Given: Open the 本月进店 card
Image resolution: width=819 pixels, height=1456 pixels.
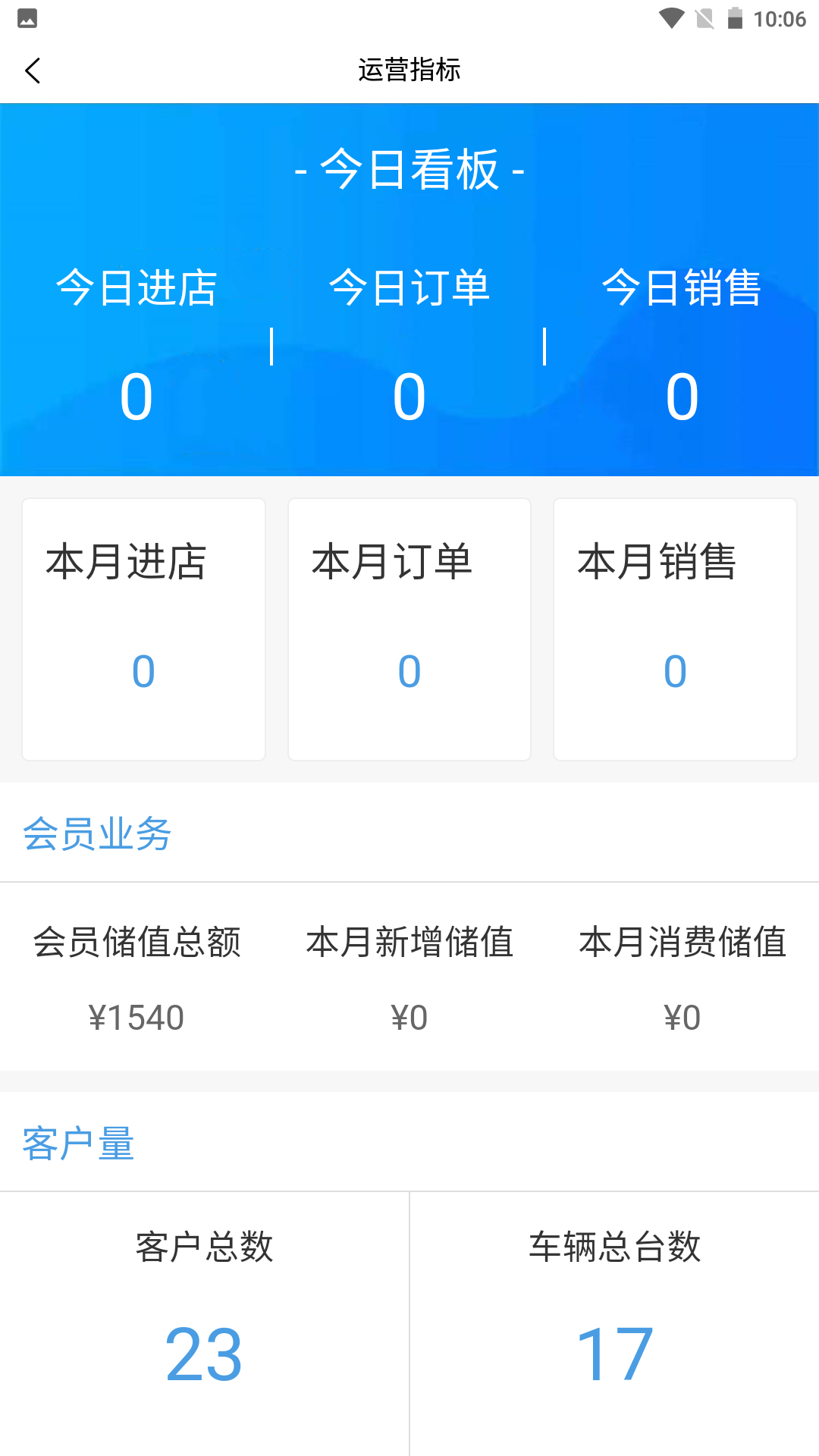Looking at the screenshot, I should (144, 629).
